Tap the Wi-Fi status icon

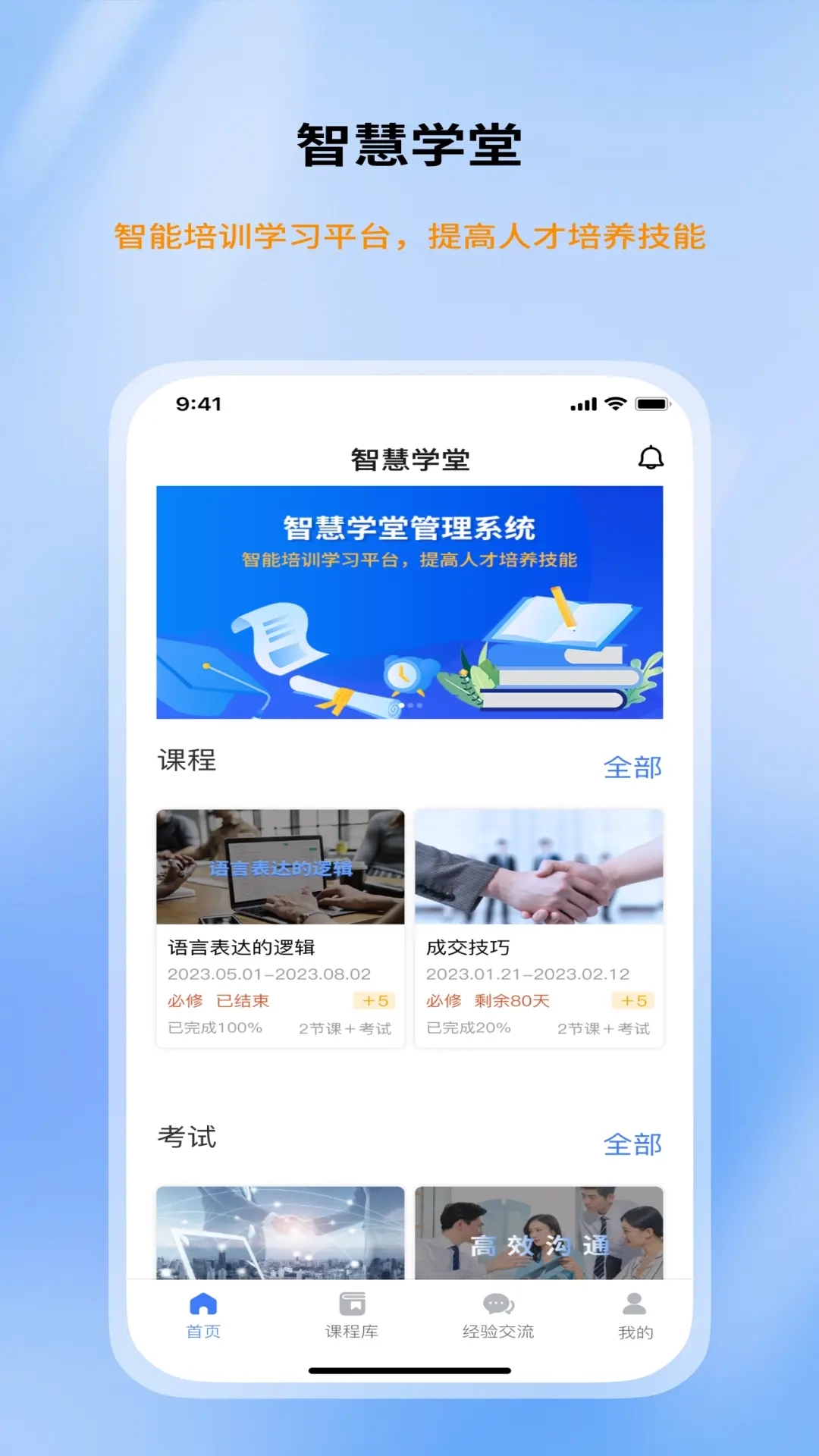click(616, 406)
